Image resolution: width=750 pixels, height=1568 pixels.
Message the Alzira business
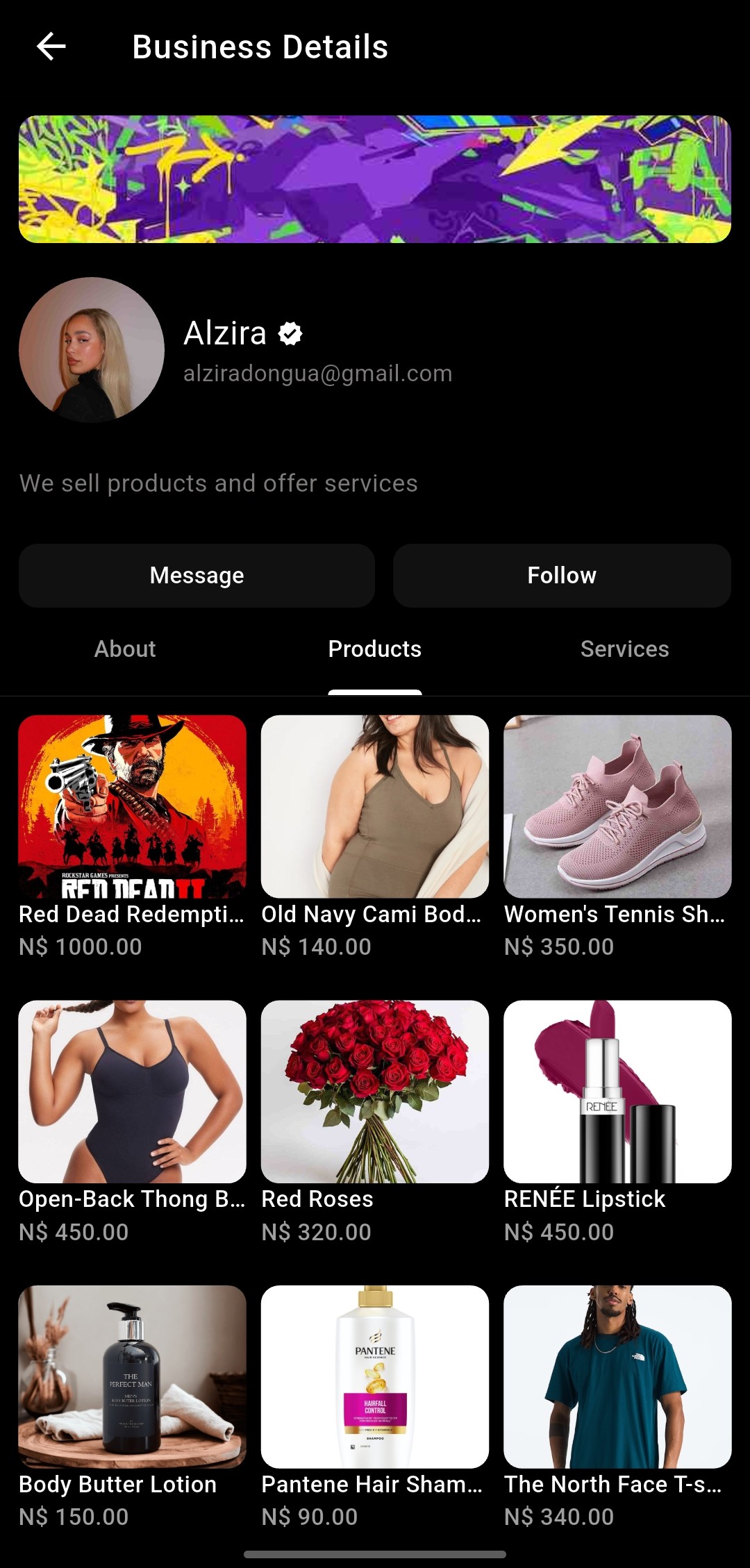click(x=197, y=576)
